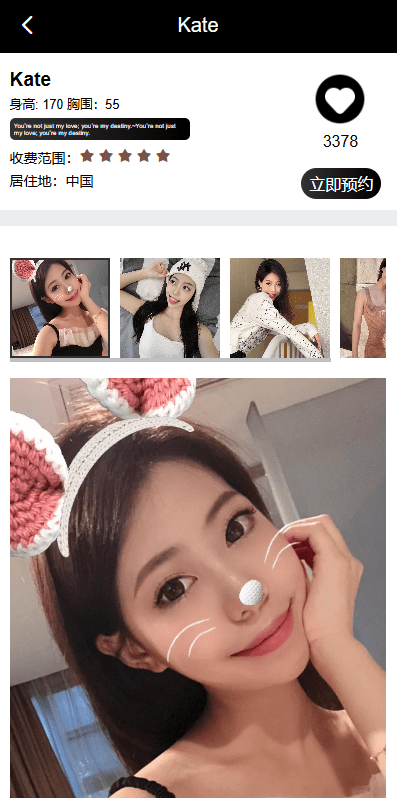Open the large bunny ears photo
The height and width of the screenshot is (798, 397).
tap(198, 588)
